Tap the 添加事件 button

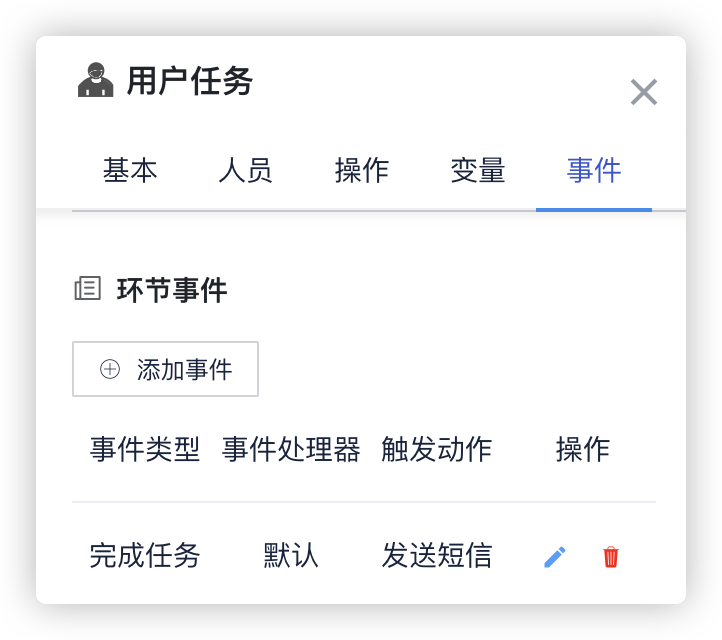166,369
